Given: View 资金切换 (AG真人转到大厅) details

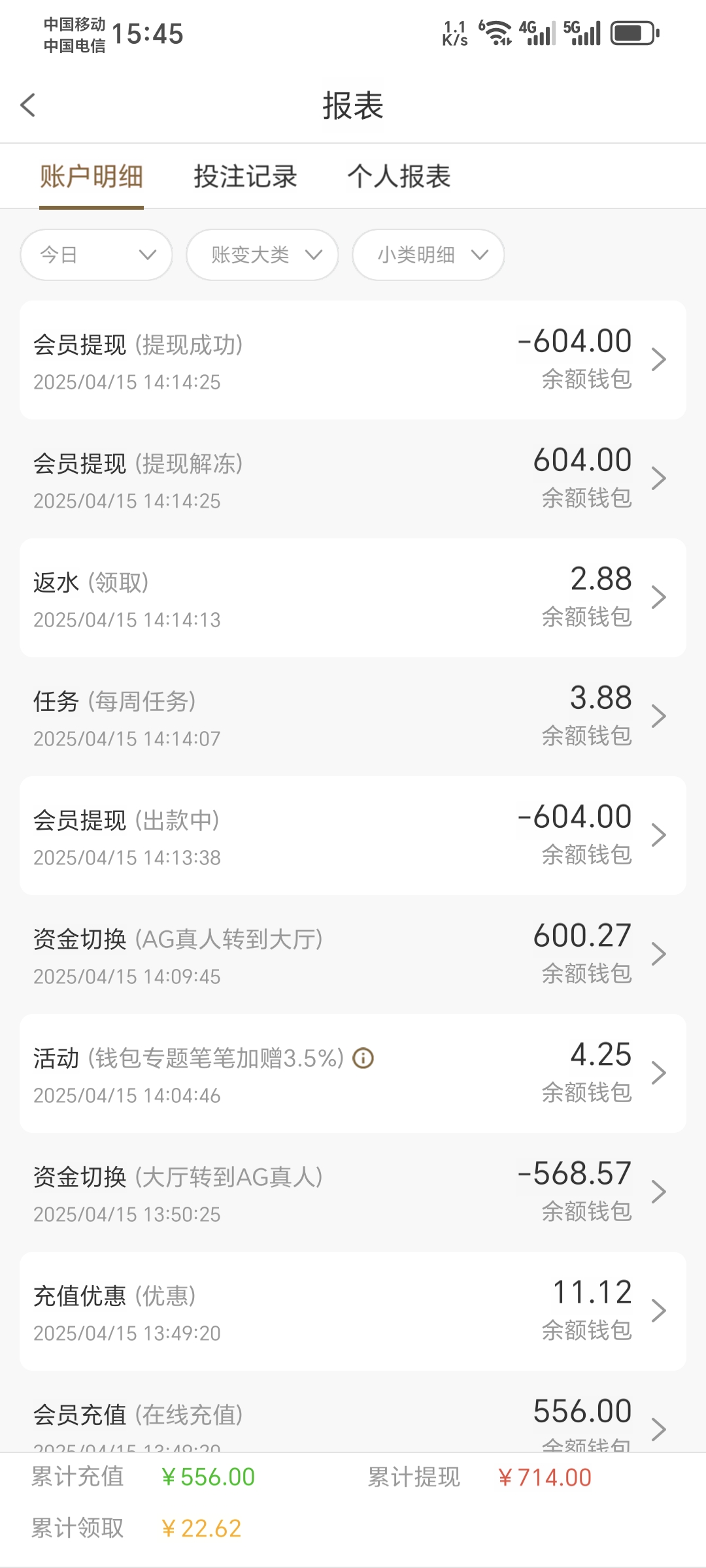Looking at the screenshot, I should (x=353, y=955).
